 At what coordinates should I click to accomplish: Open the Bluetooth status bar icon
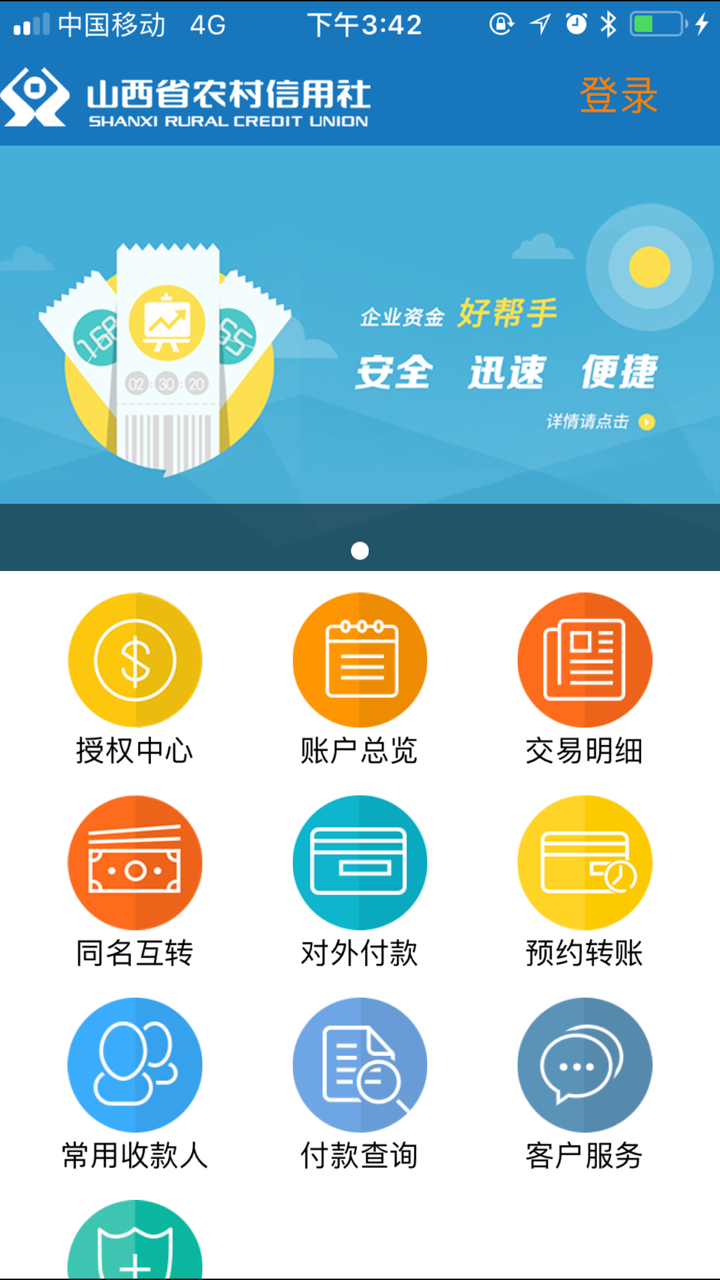pyautogui.click(x=607, y=25)
